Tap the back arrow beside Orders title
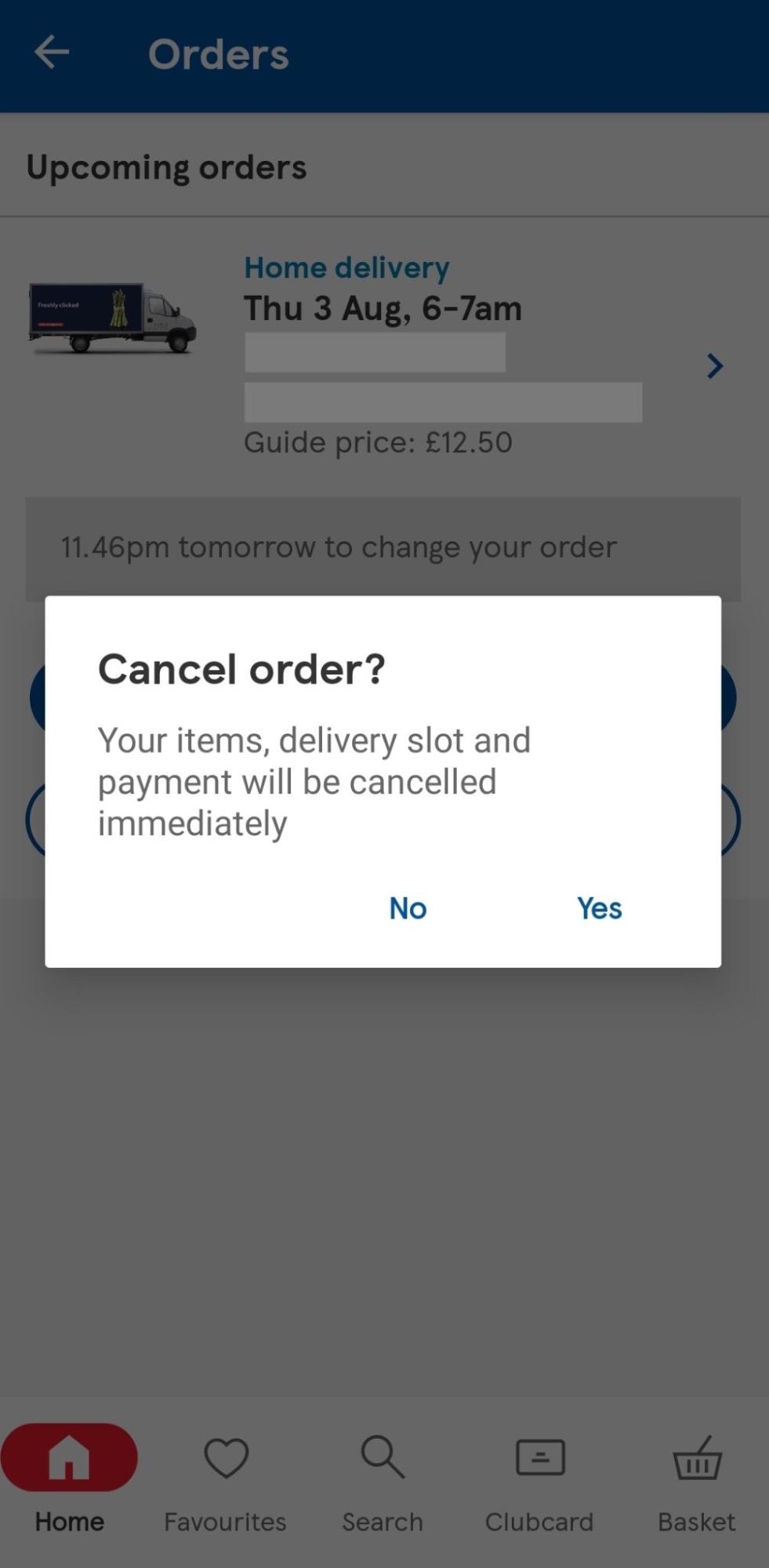This screenshot has height=1568, width=769. point(51,52)
